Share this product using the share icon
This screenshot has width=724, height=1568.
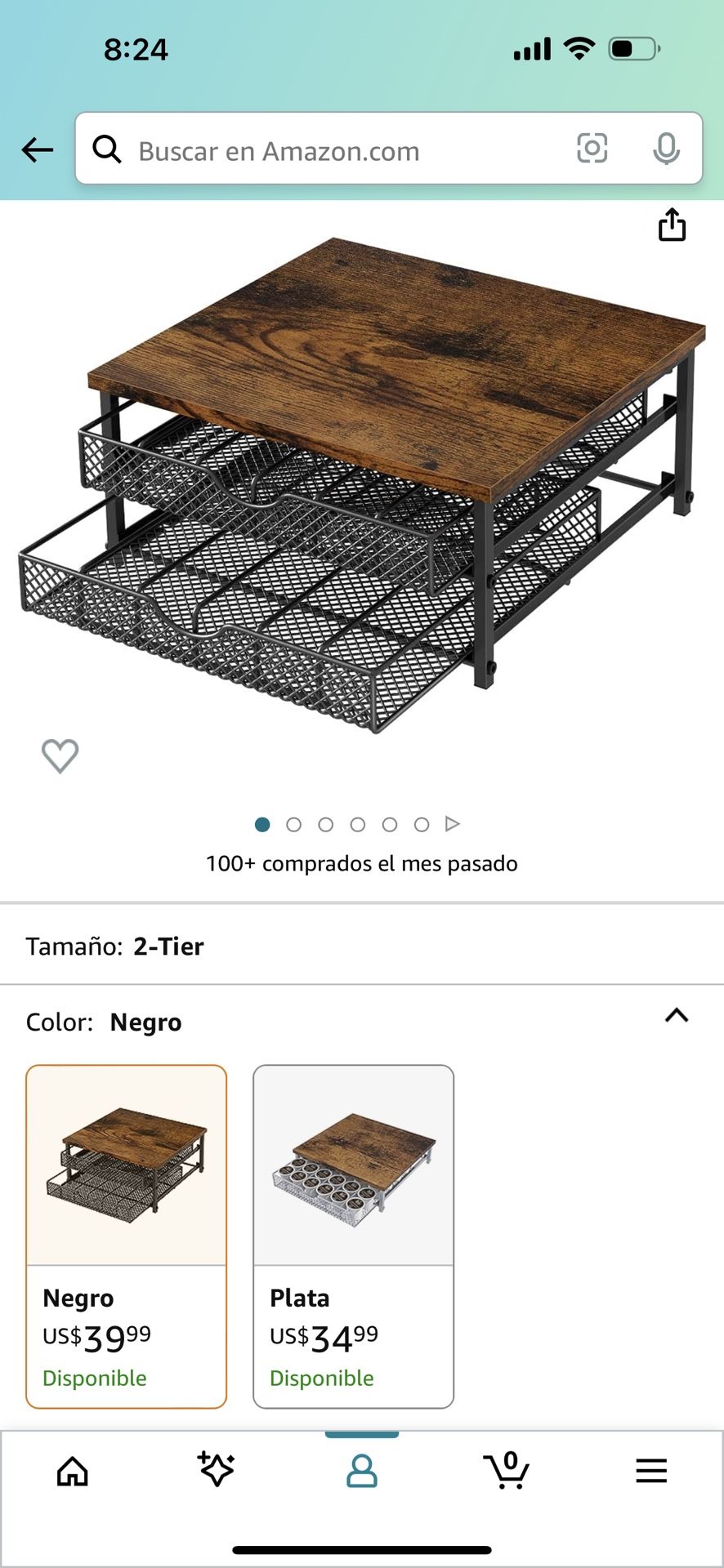pos(672,225)
